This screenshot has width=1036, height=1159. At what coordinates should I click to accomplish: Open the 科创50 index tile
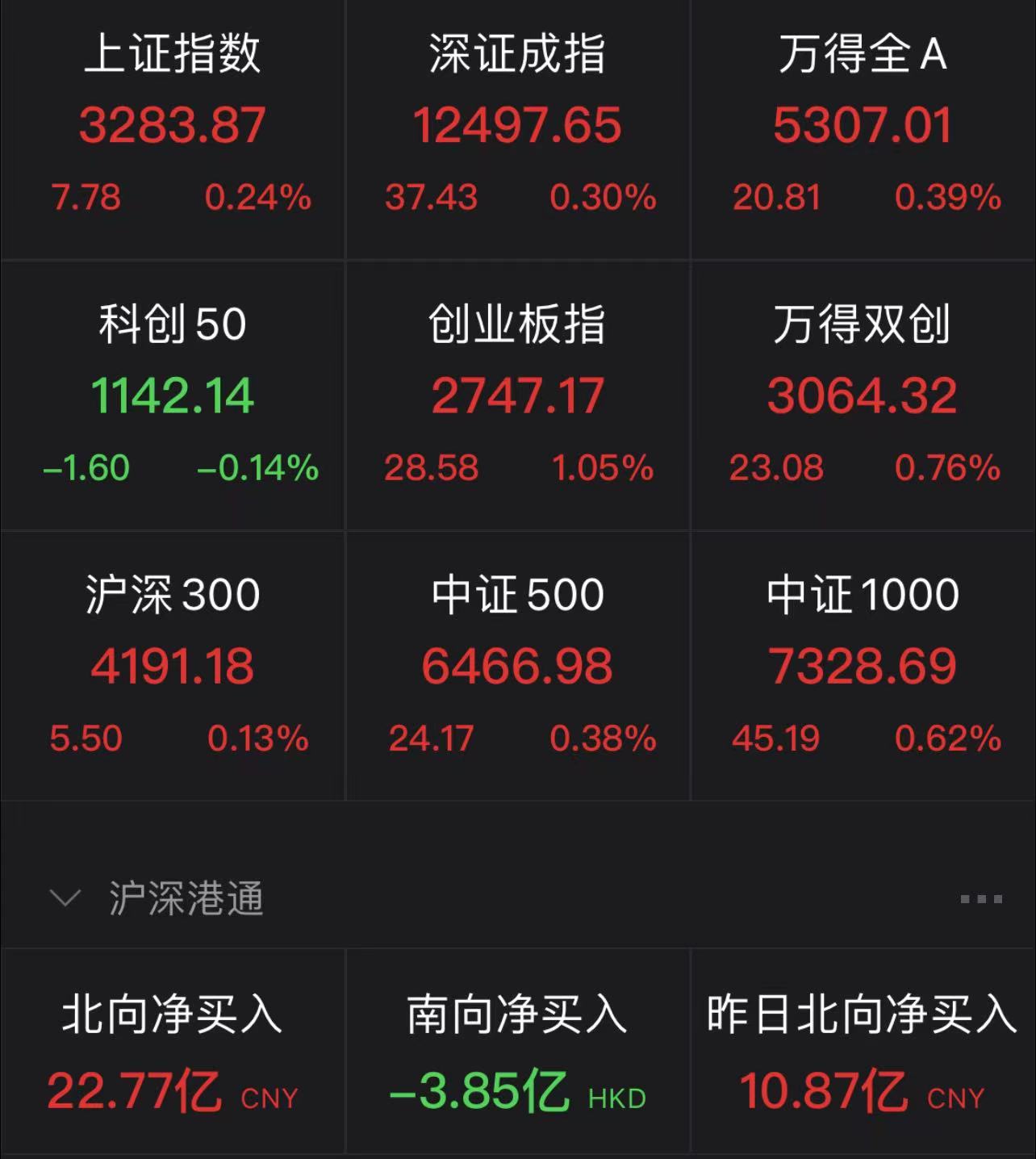[173, 395]
